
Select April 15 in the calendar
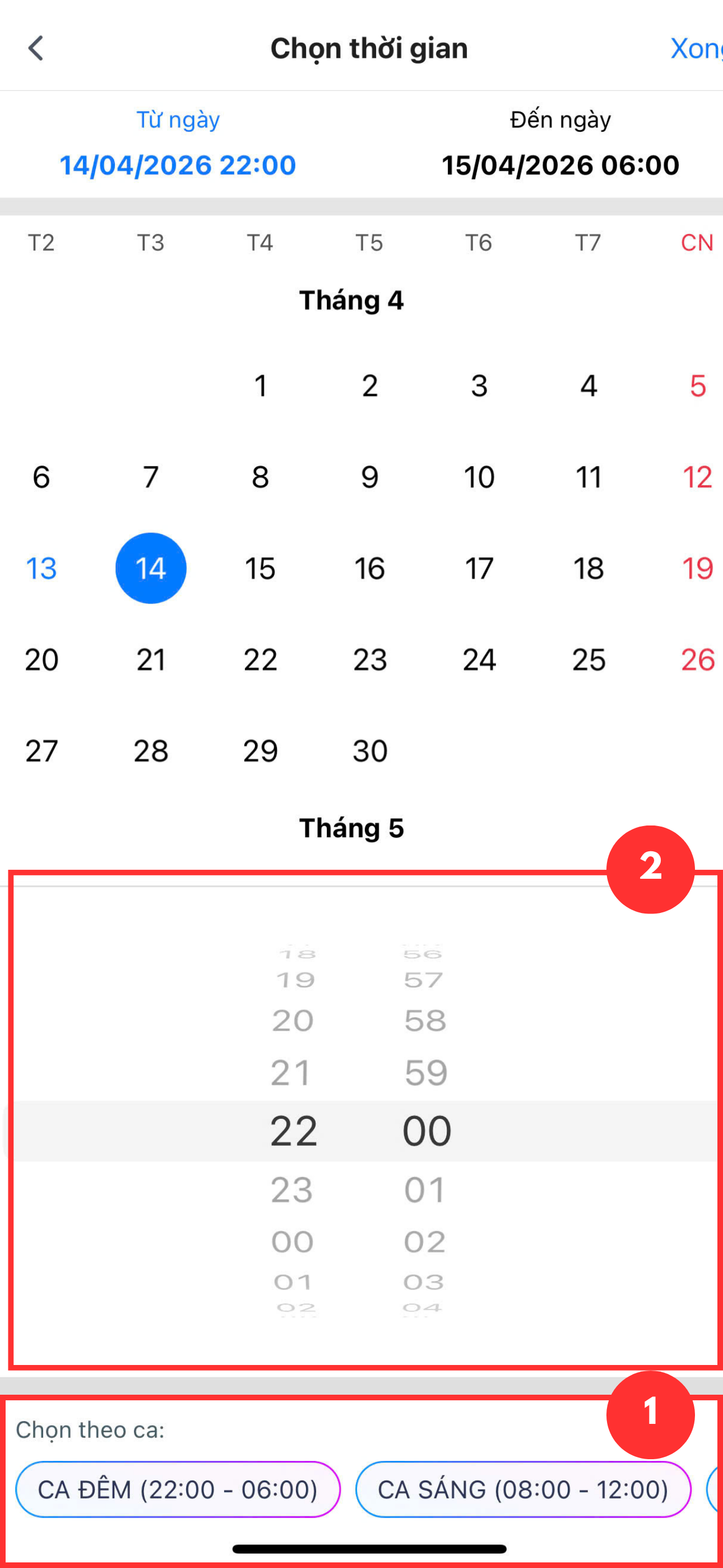[260, 569]
